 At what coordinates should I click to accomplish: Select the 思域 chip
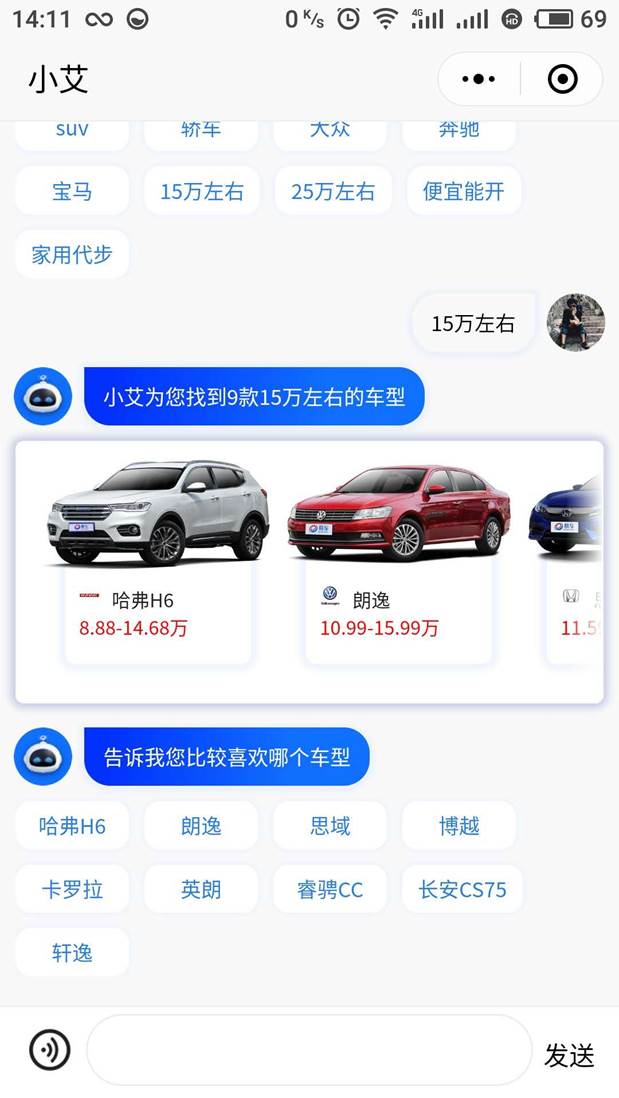[330, 826]
